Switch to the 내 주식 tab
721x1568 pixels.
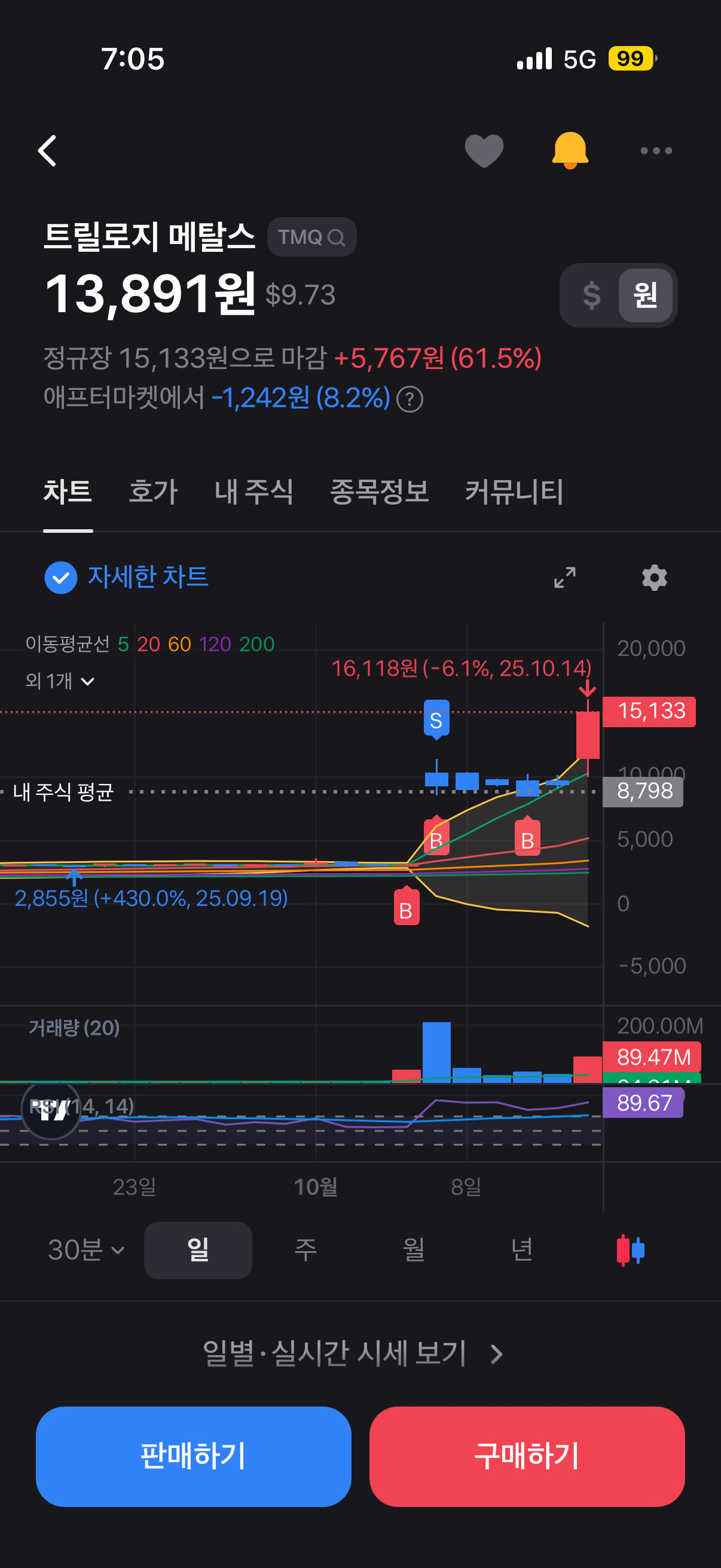coord(253,492)
